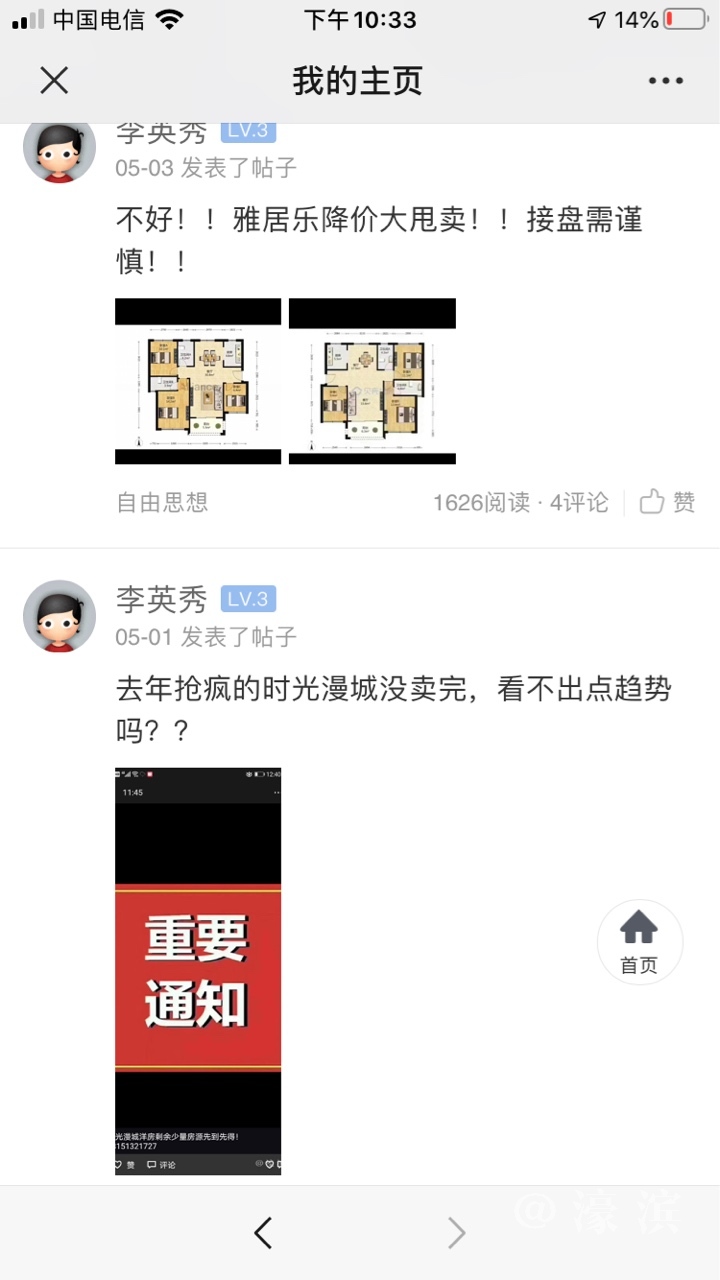The width and height of the screenshot is (720, 1280).
Task: View the second floor plan image
Action: coord(372,381)
